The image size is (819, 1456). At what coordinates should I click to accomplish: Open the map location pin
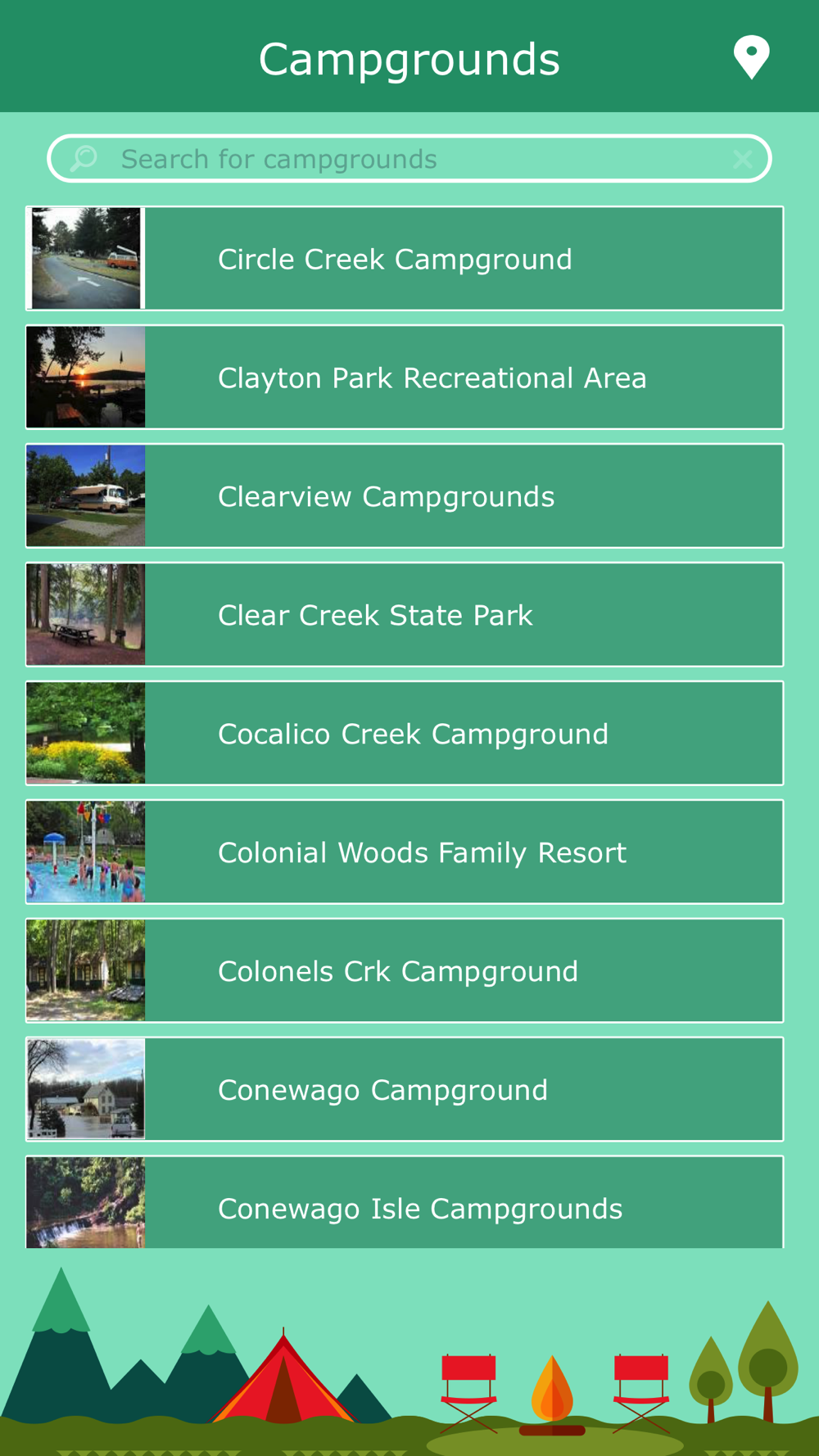tap(751, 57)
